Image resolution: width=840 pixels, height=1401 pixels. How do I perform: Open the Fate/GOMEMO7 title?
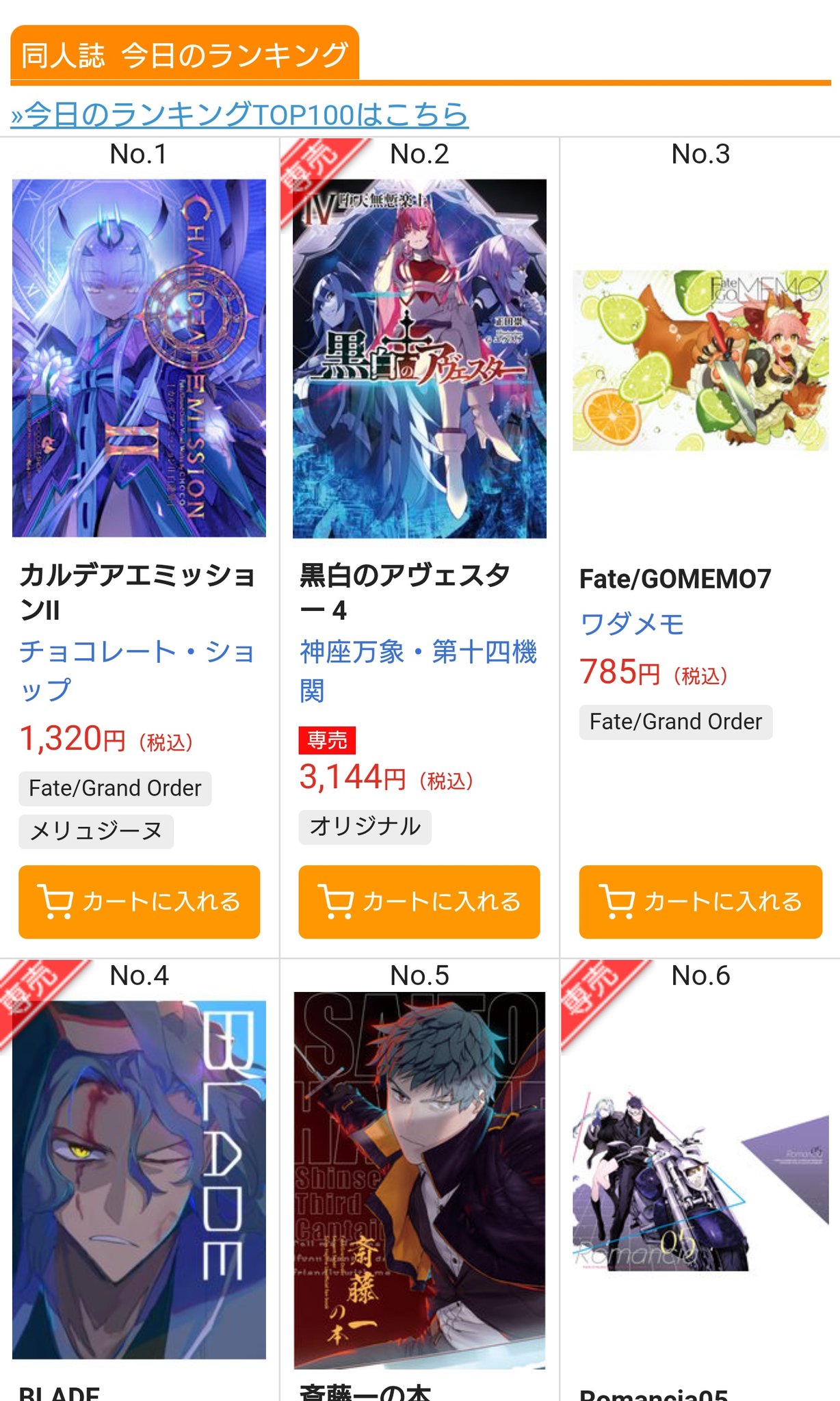pyautogui.click(x=675, y=579)
